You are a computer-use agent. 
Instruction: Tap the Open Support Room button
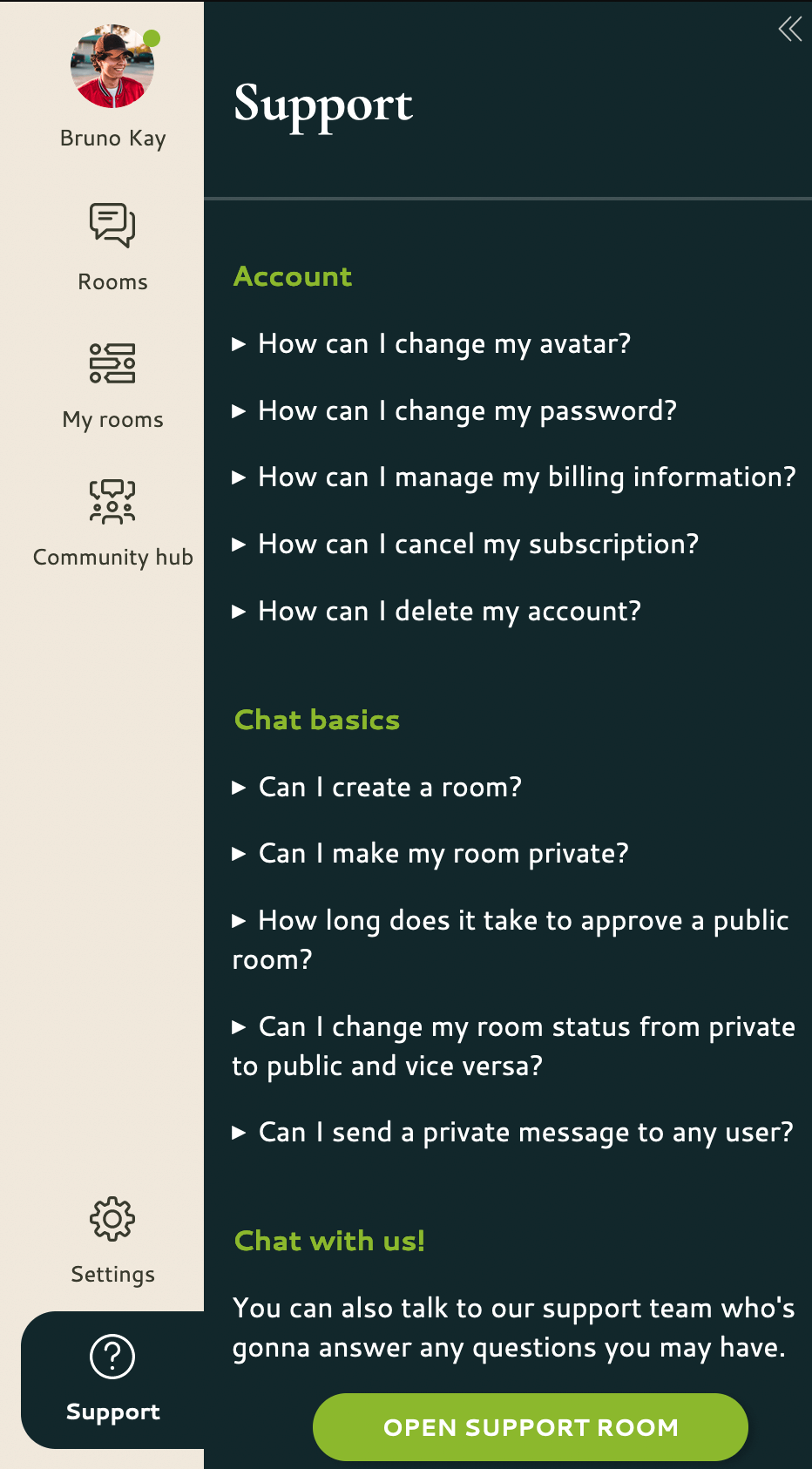pos(530,1427)
